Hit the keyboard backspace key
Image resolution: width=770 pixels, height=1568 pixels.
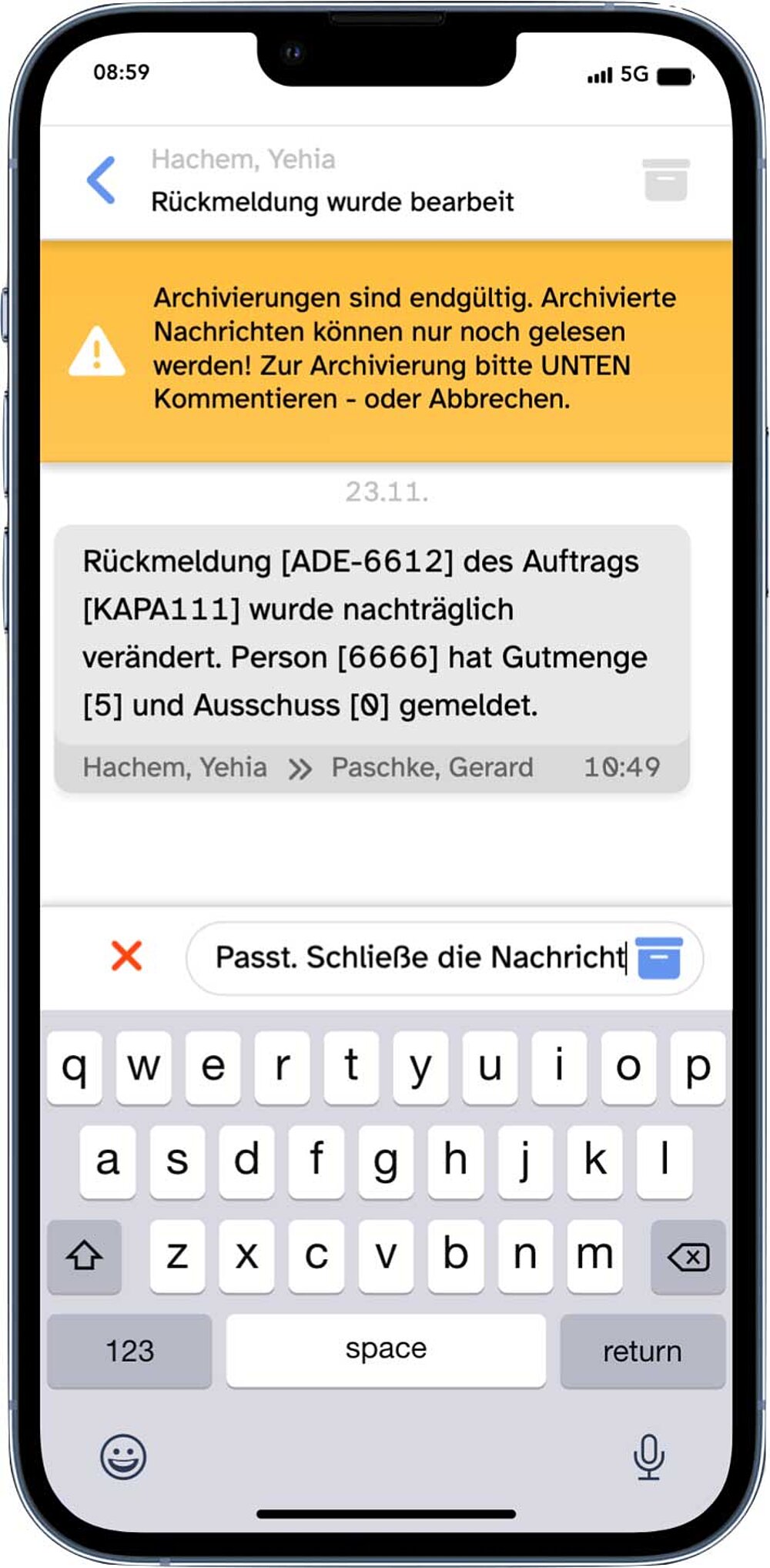688,1257
